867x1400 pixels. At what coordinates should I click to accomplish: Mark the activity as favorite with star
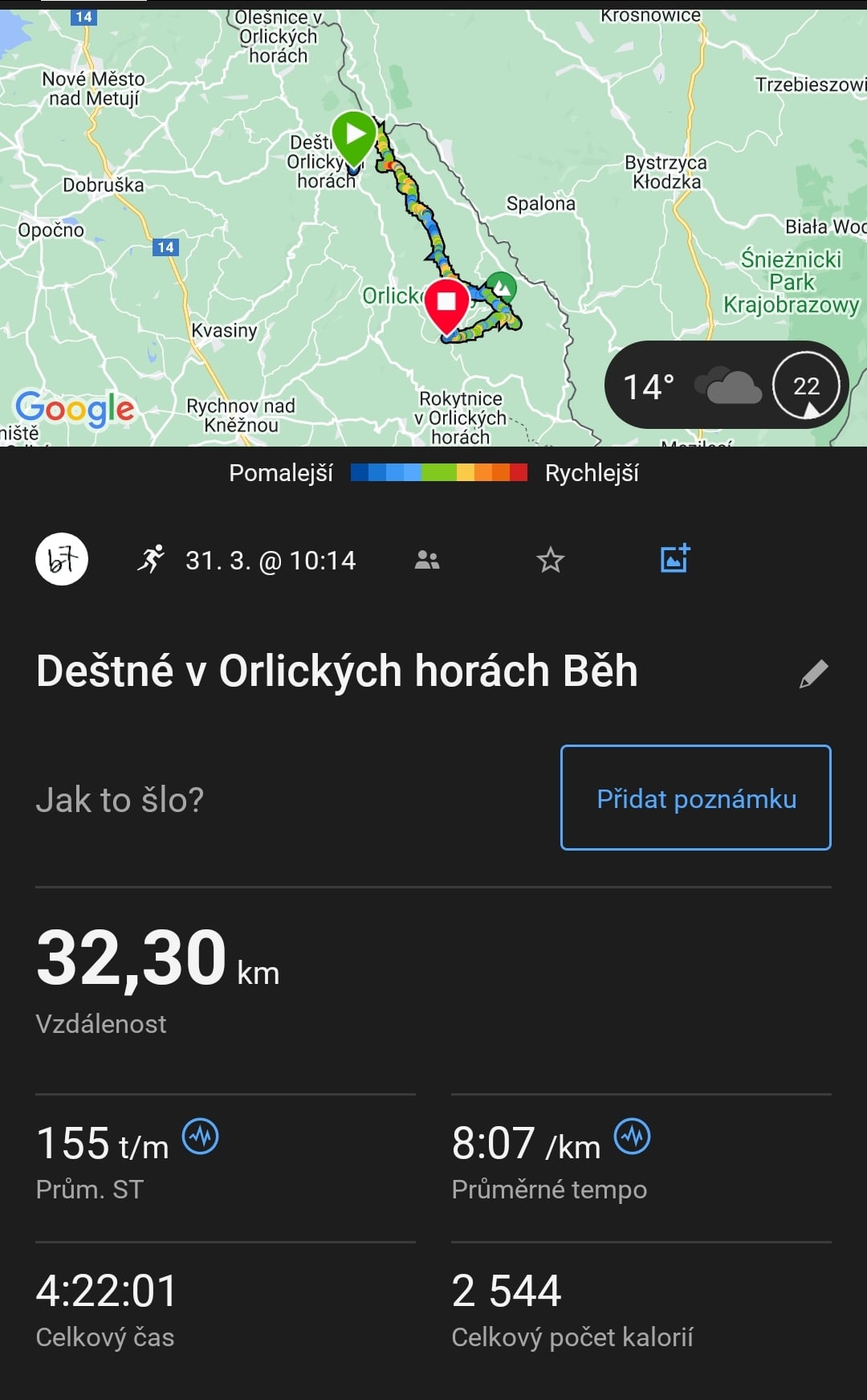[551, 560]
